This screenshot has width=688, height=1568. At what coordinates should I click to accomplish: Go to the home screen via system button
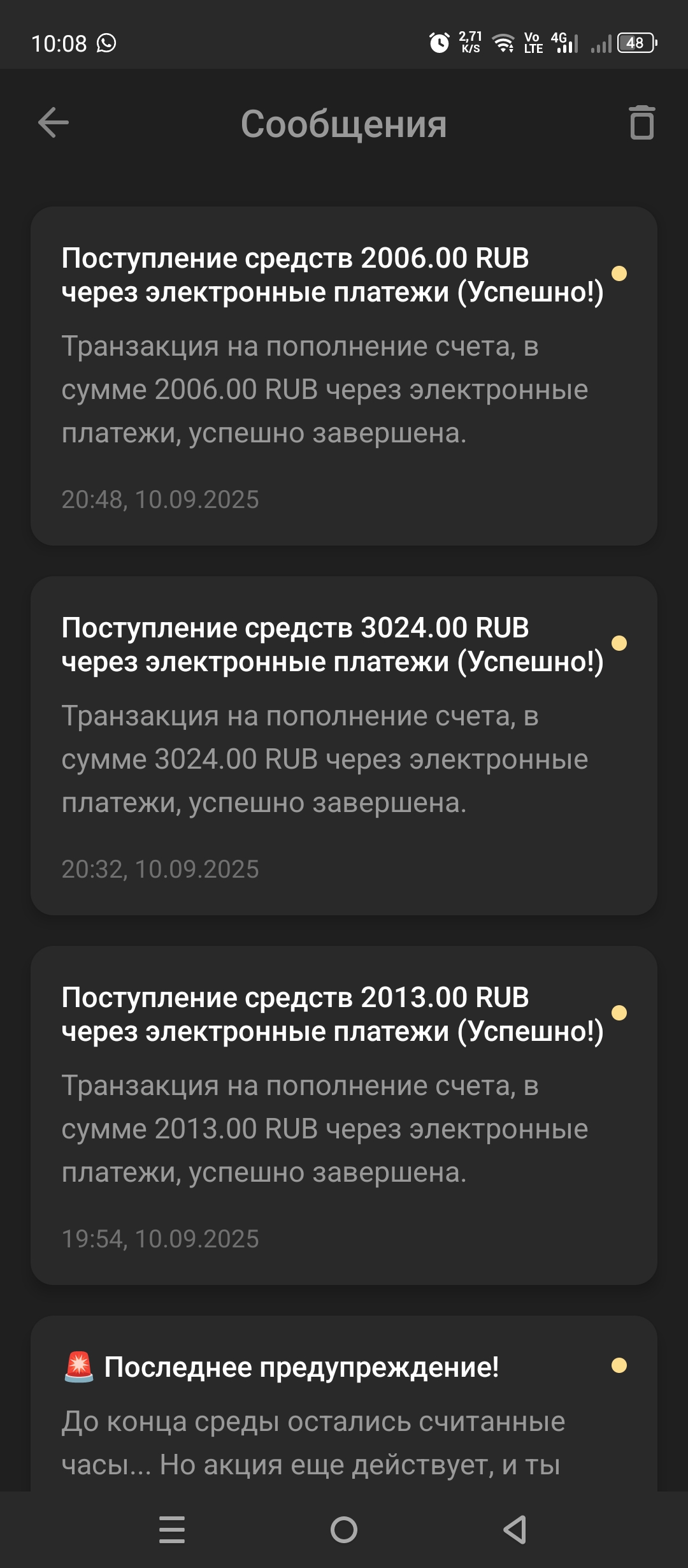[344, 1530]
